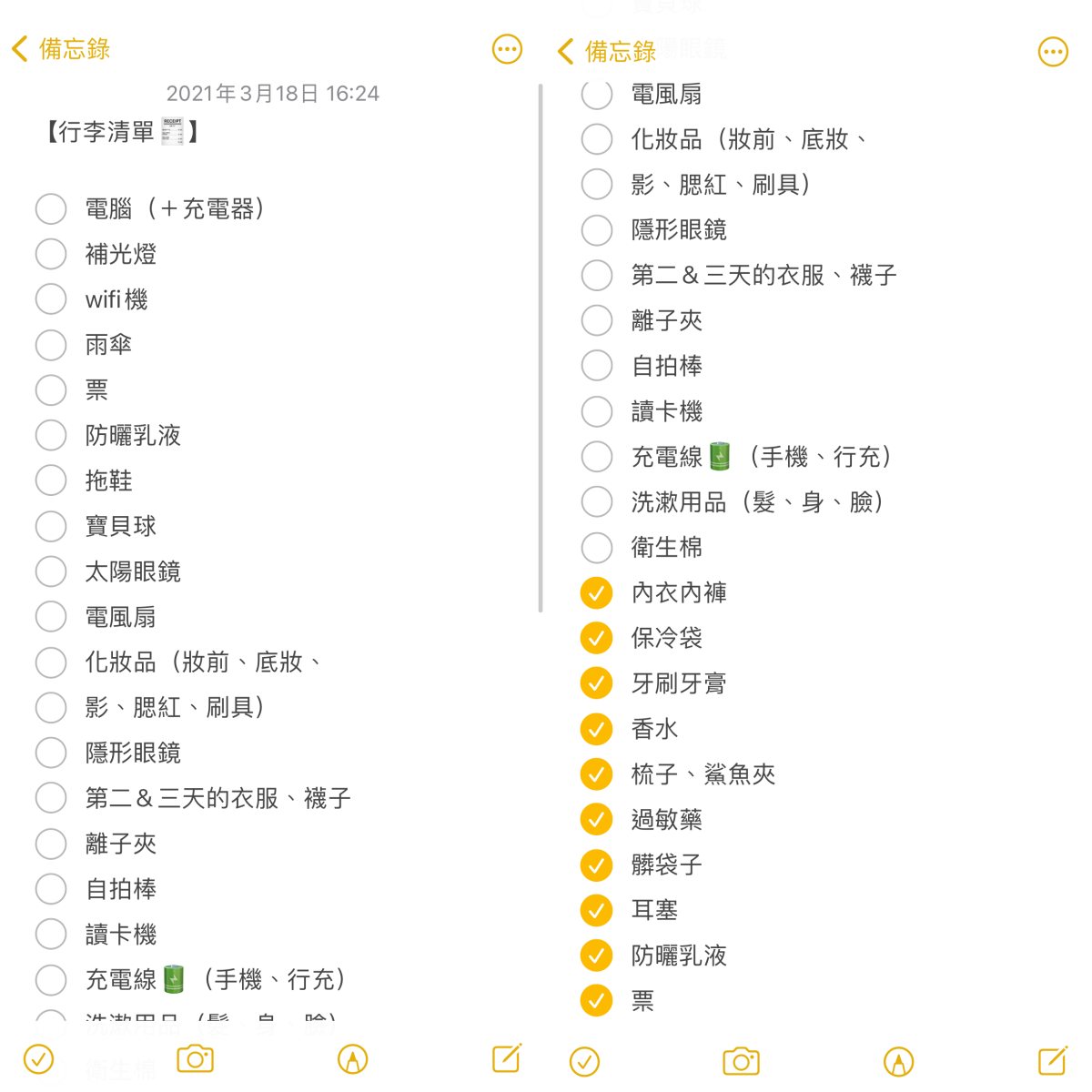The image size is (1092, 1092).
Task: Mark 拖鞋 as done
Action: [51, 480]
